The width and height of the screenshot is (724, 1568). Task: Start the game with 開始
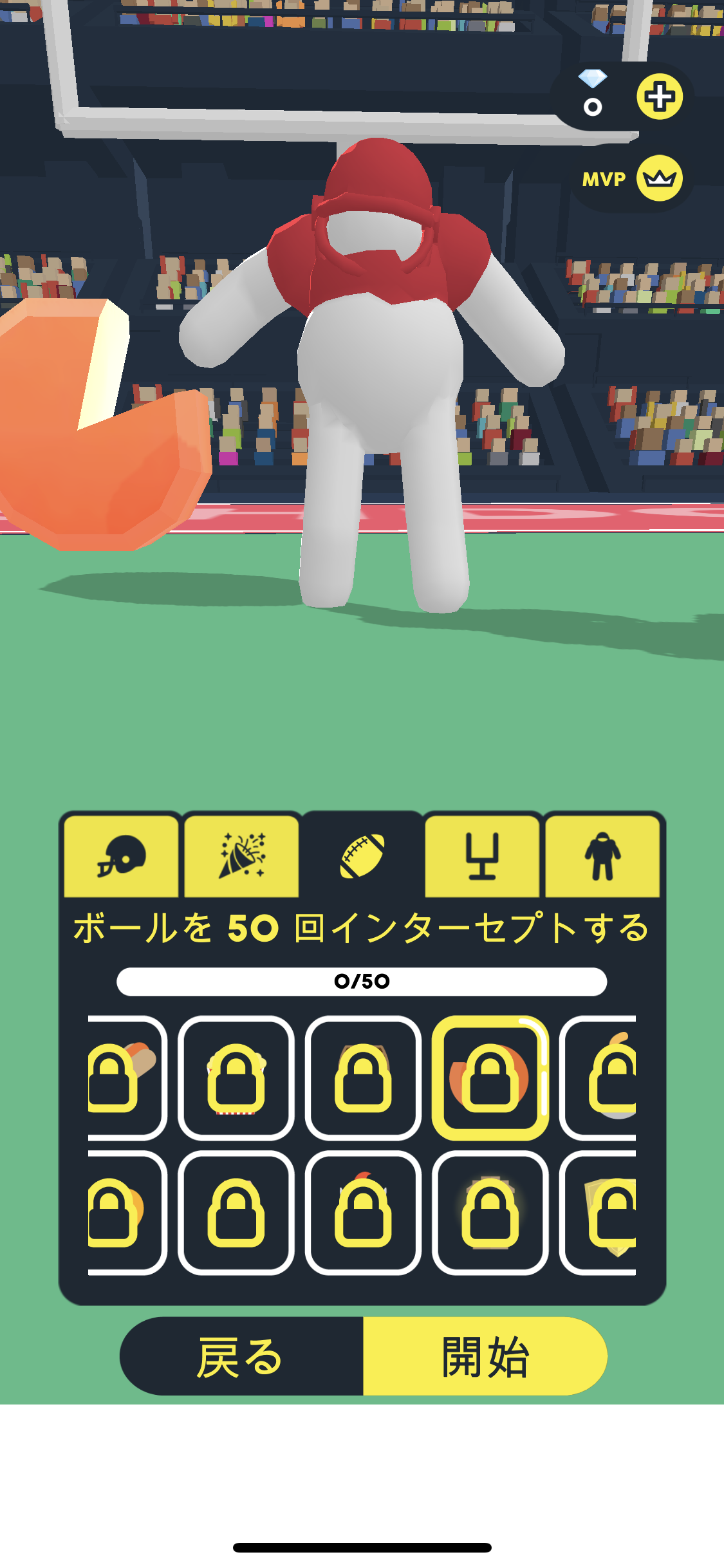(485, 1357)
